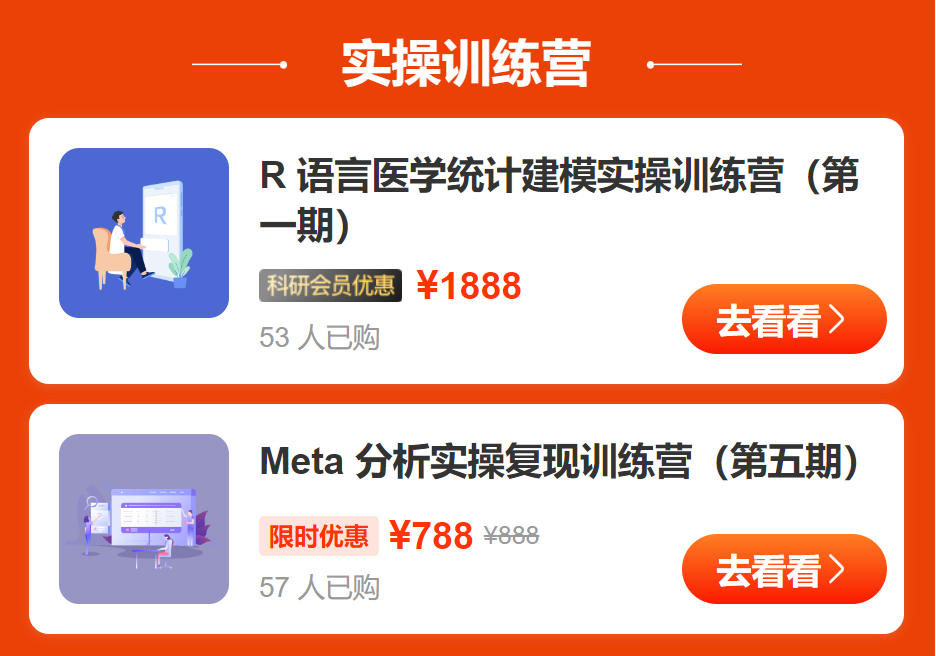Open the Meta 分析实操复现训练营 course card

click(x=558, y=462)
